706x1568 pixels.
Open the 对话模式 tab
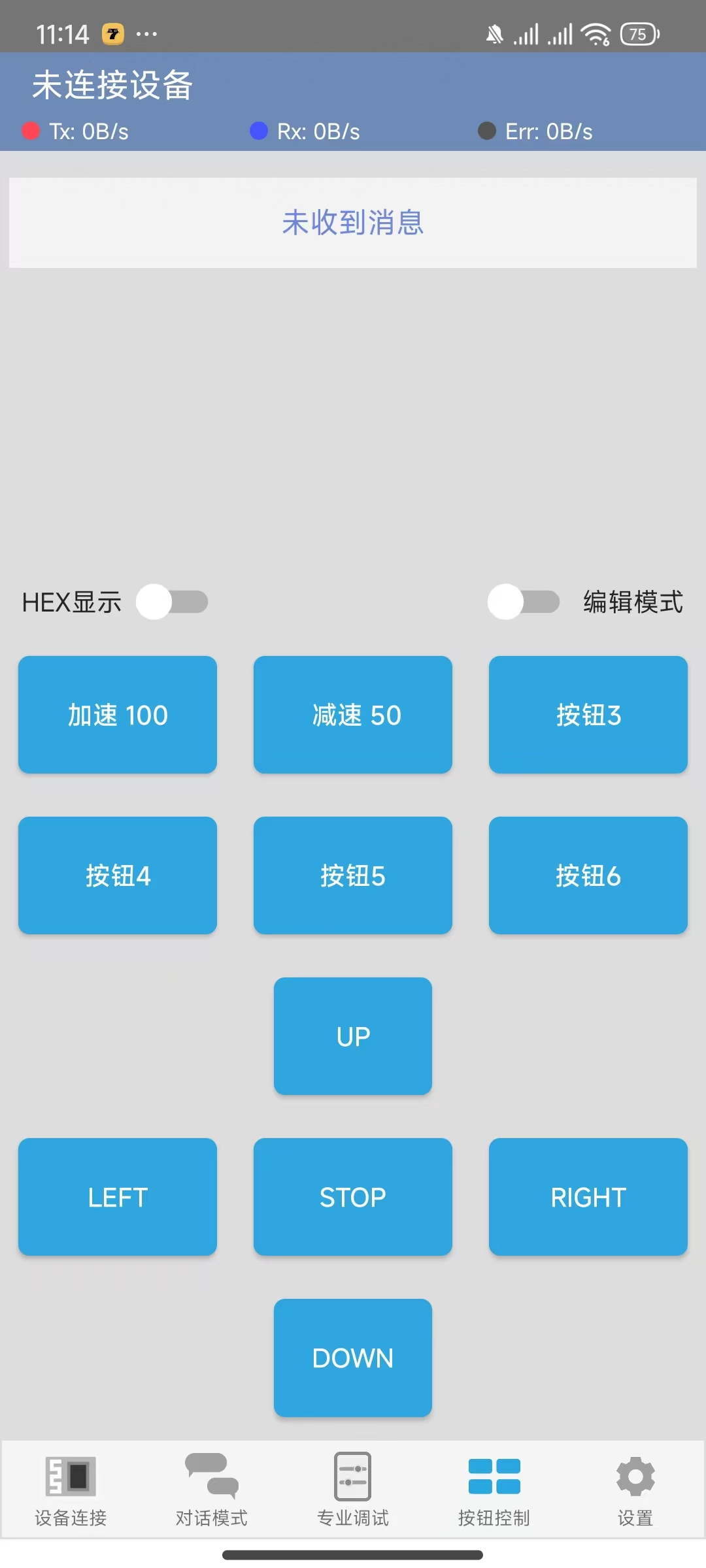[x=212, y=1490]
